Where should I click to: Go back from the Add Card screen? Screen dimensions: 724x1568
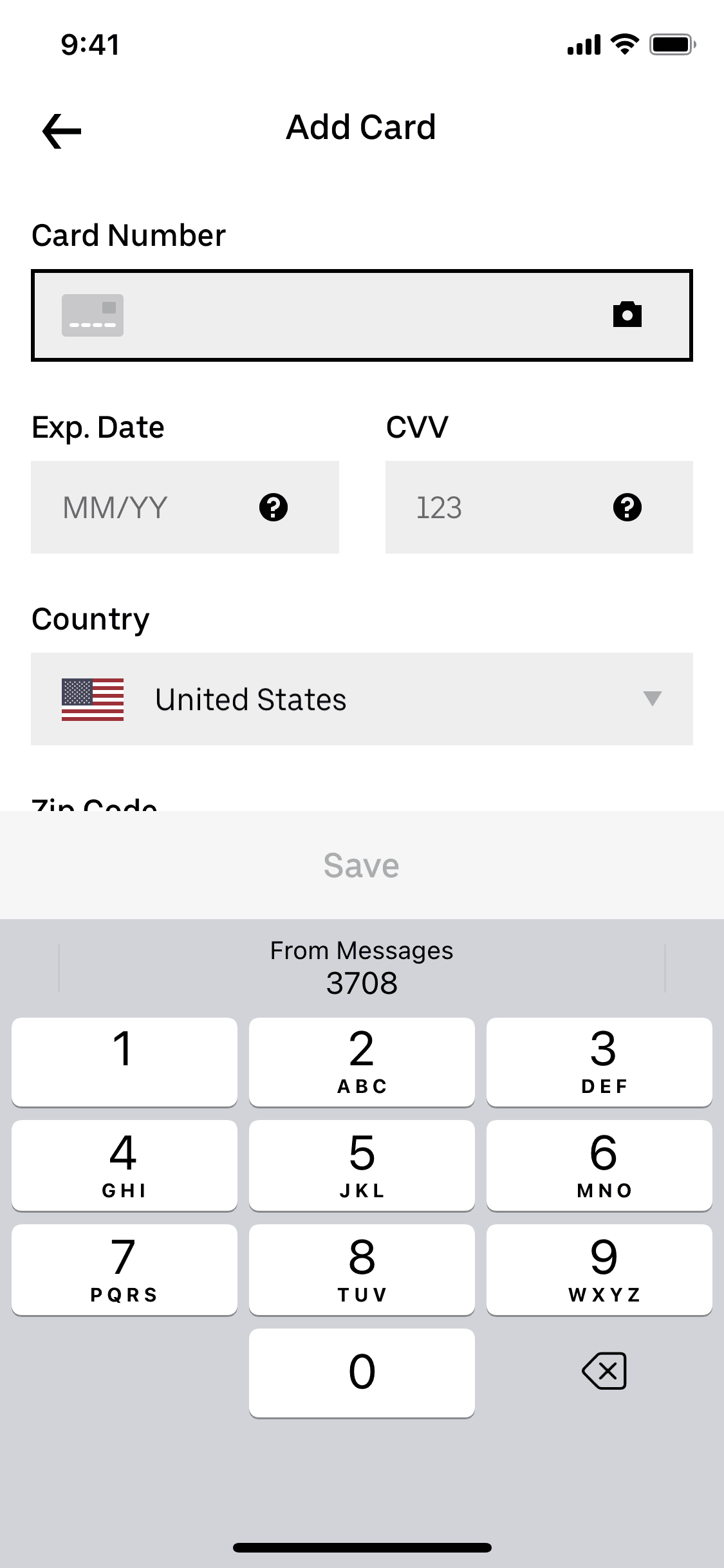pyautogui.click(x=62, y=131)
